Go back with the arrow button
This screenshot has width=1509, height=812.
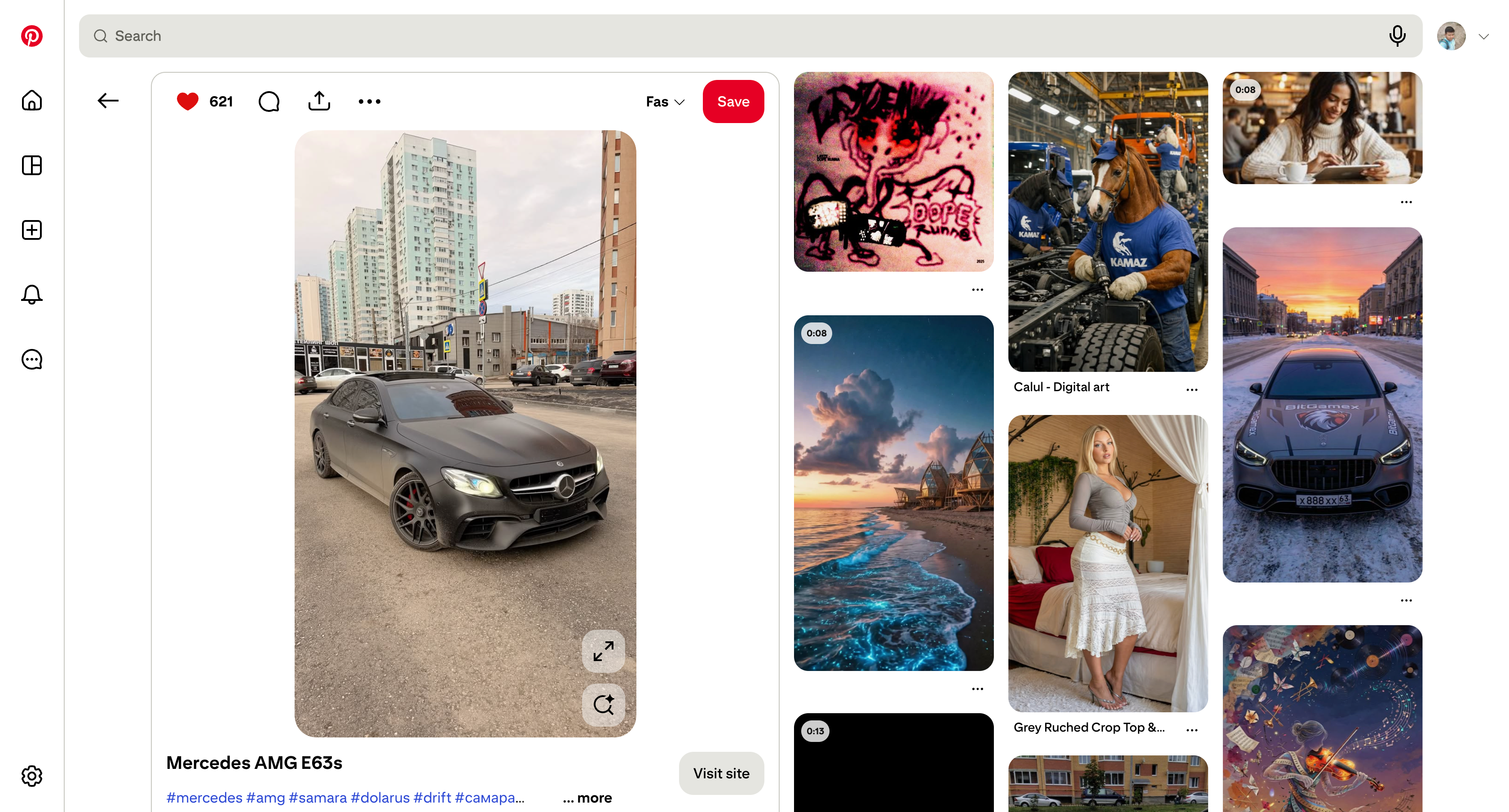pyautogui.click(x=108, y=101)
